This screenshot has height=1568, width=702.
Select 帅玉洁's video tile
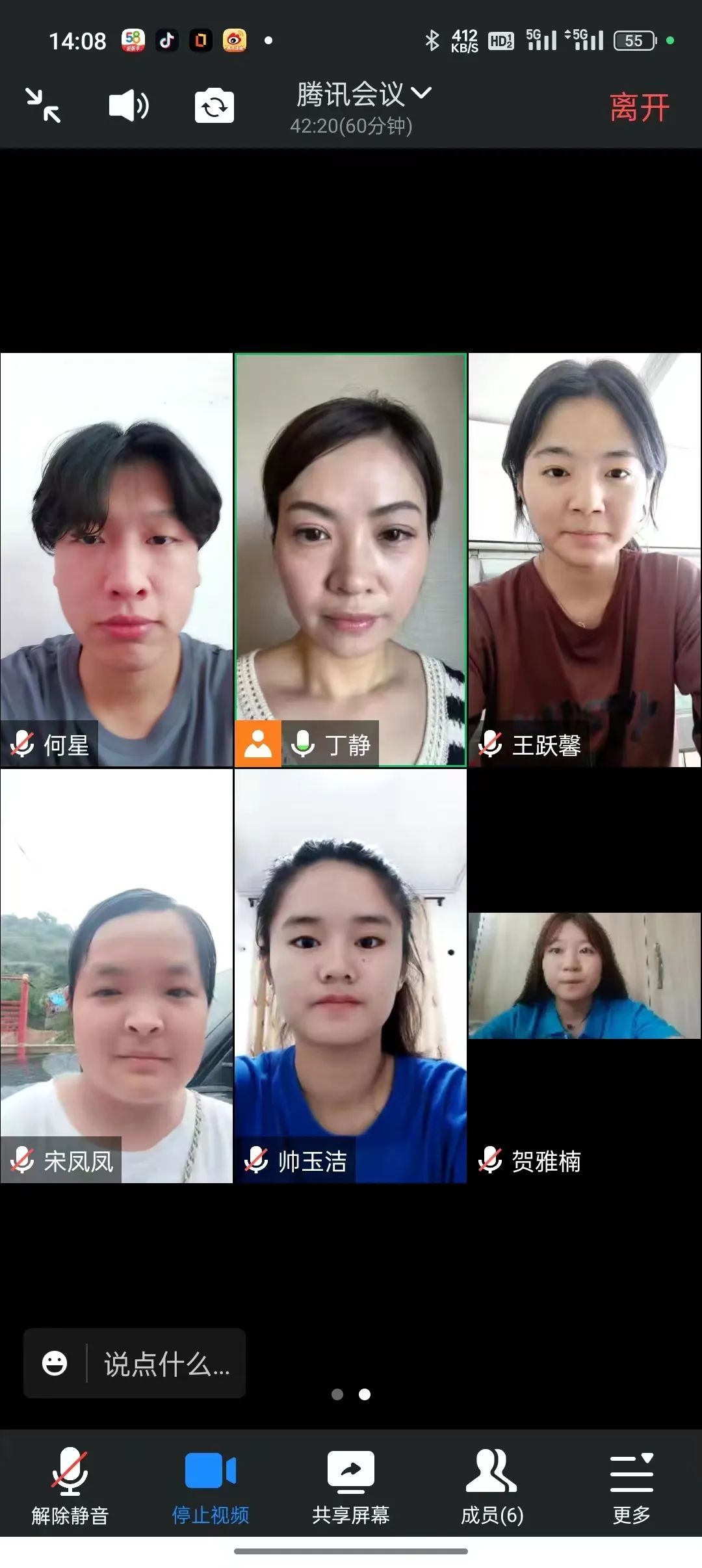point(350,975)
